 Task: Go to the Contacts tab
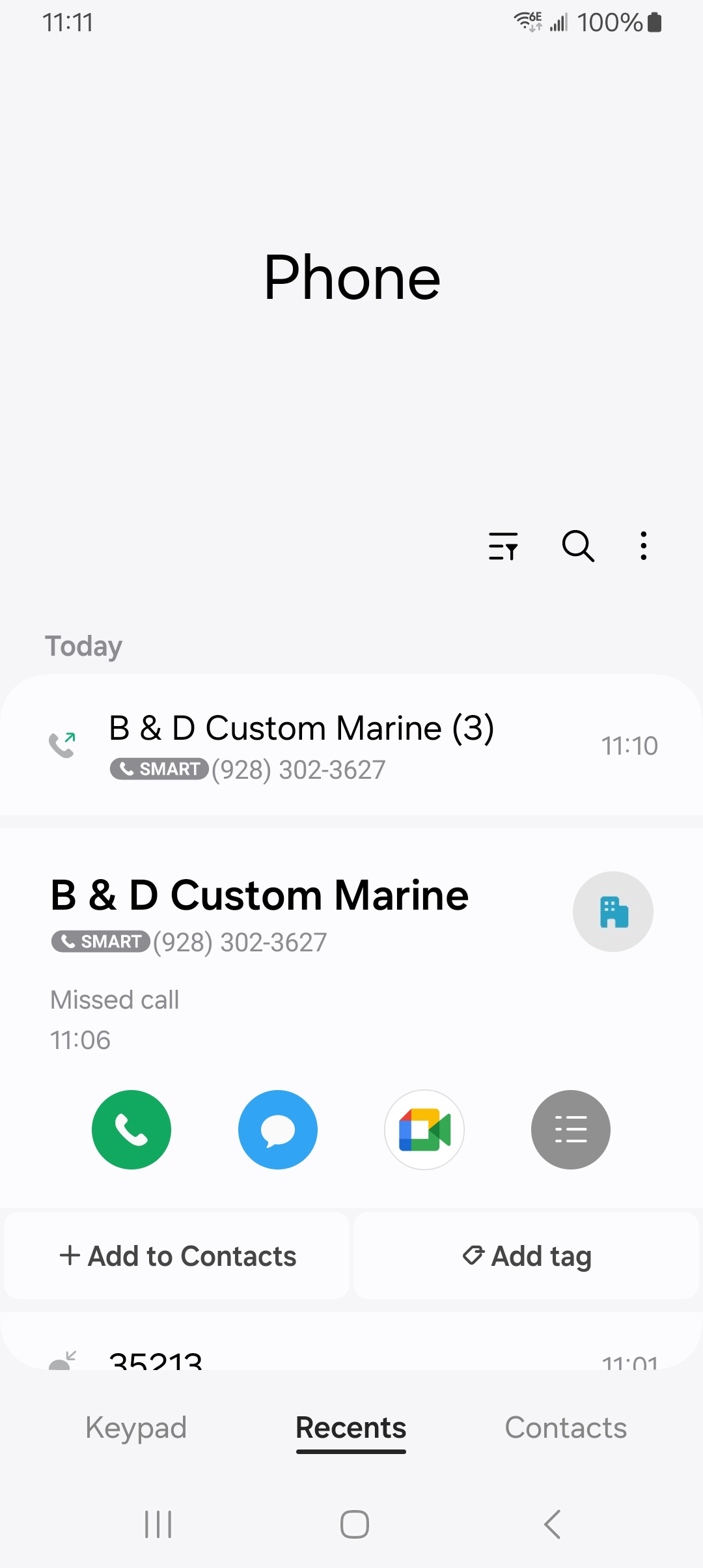pos(566,1428)
